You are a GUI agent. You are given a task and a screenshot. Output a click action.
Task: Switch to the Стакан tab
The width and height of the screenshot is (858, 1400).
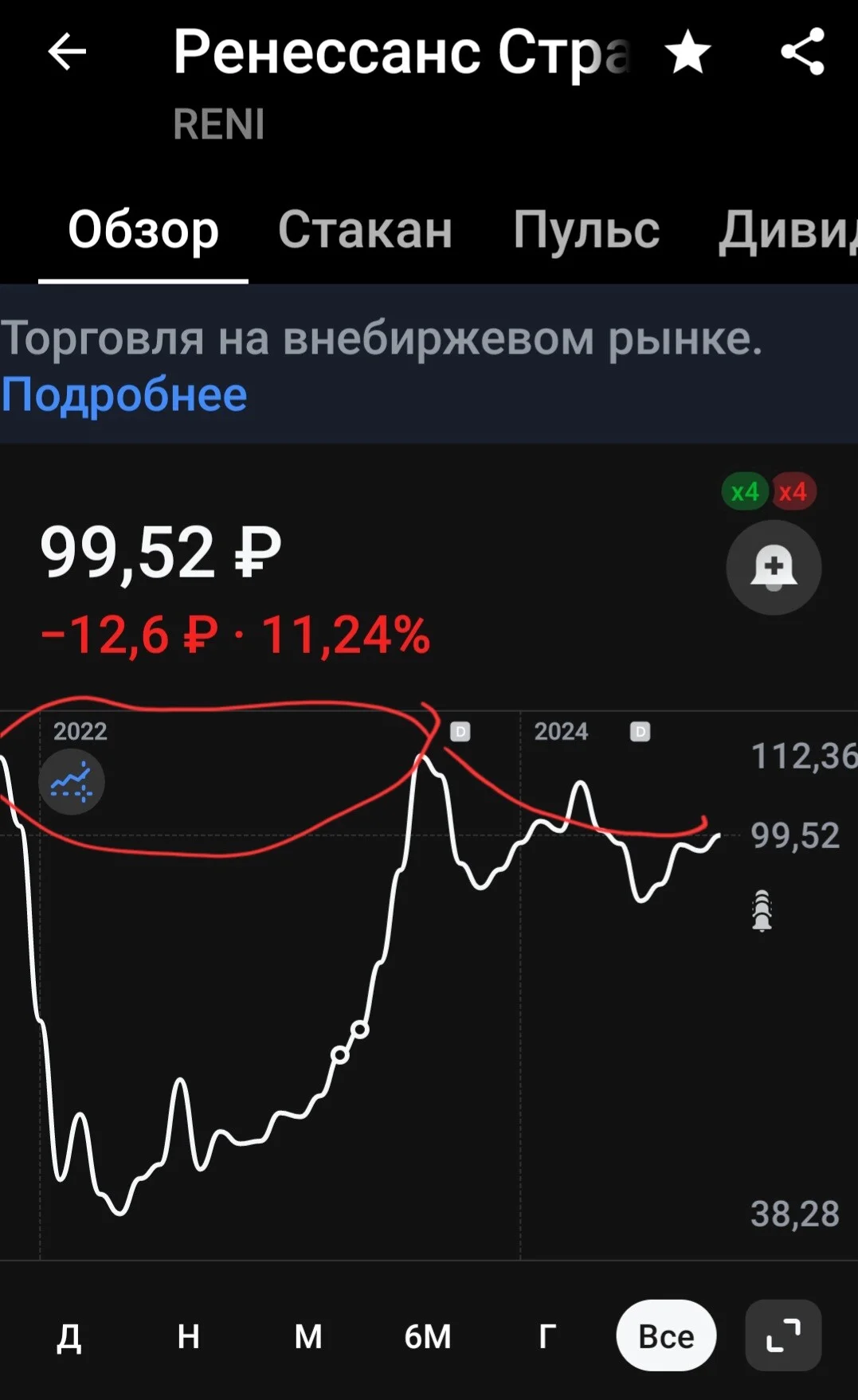coord(365,230)
